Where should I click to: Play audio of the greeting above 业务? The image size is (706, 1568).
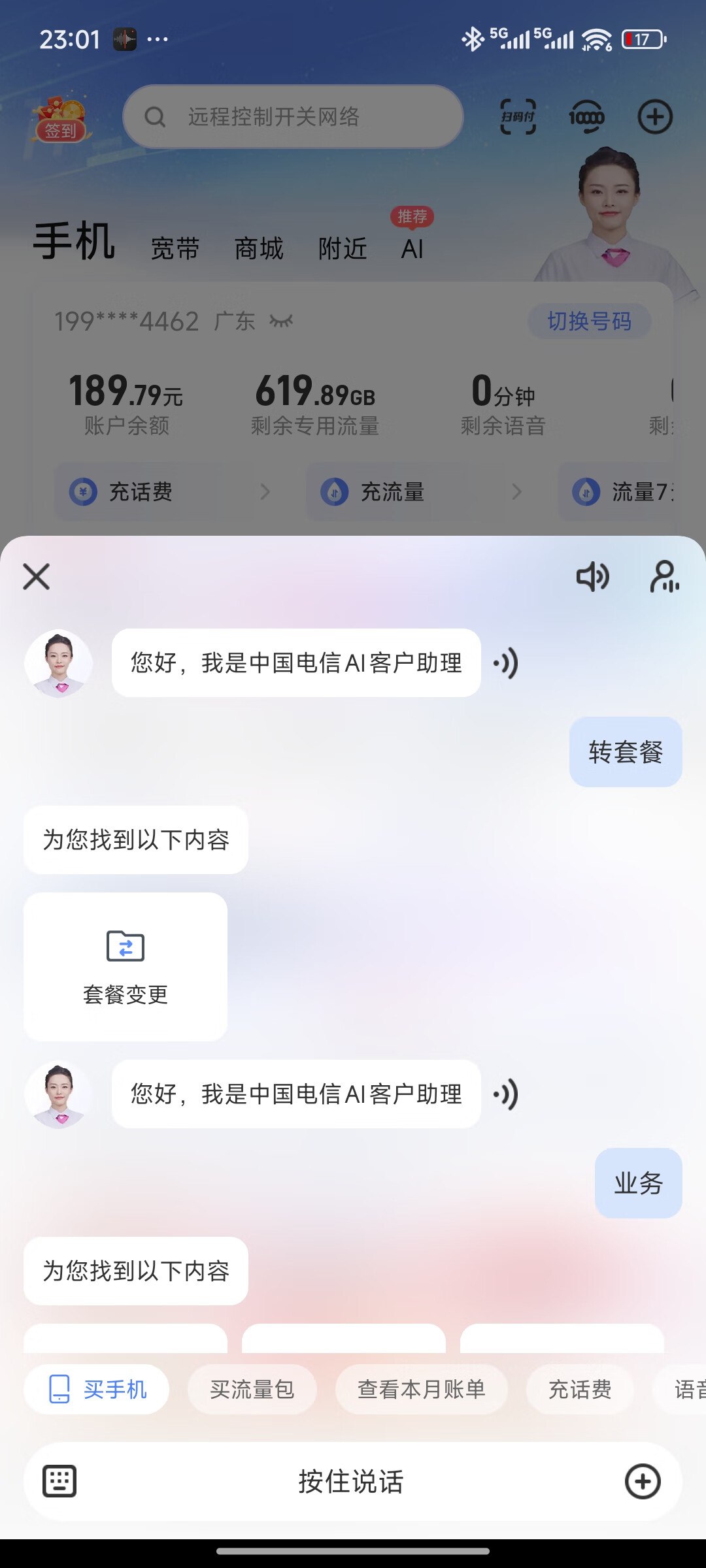[506, 1094]
